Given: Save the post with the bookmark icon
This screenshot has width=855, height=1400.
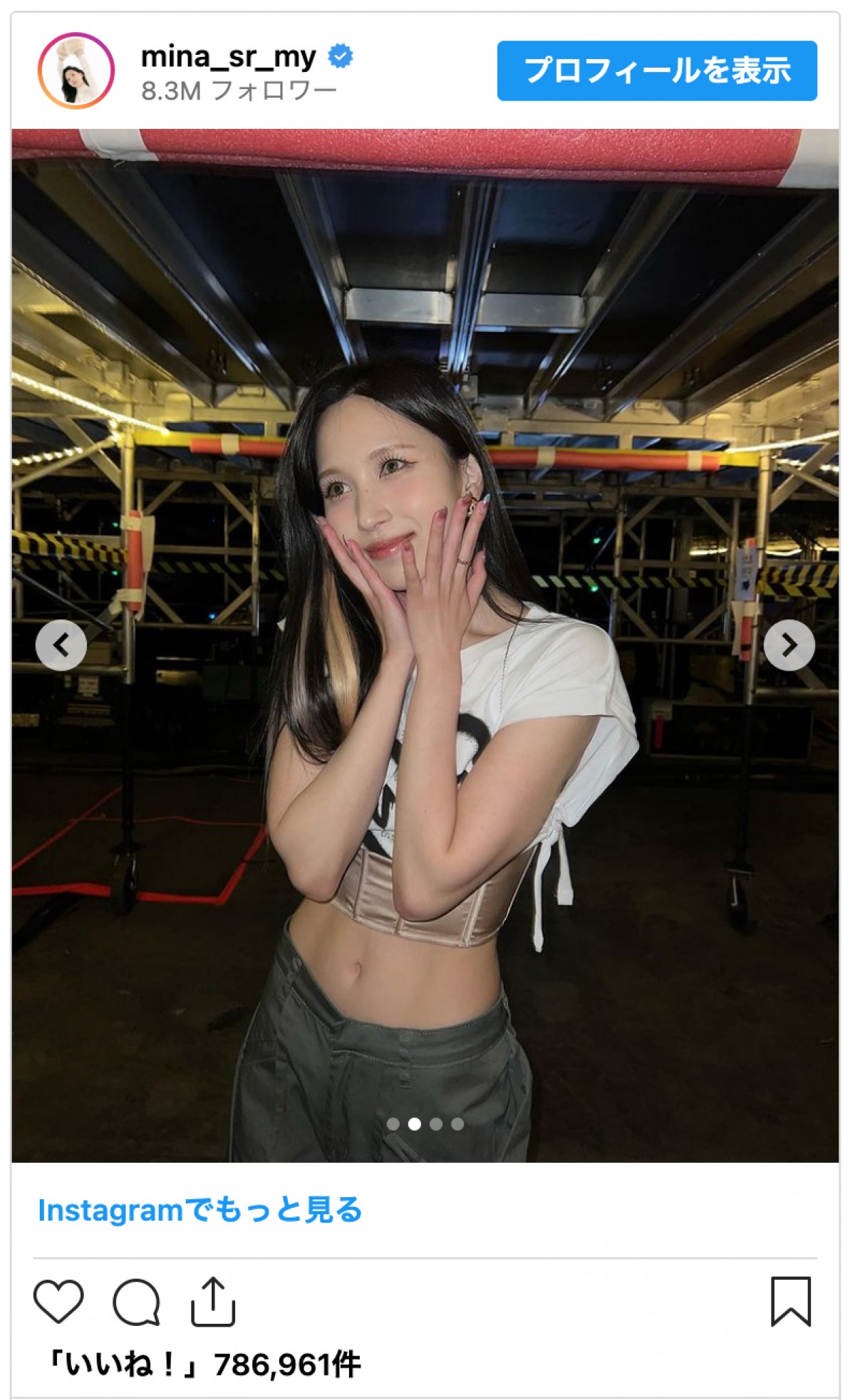Looking at the screenshot, I should (x=790, y=1302).
